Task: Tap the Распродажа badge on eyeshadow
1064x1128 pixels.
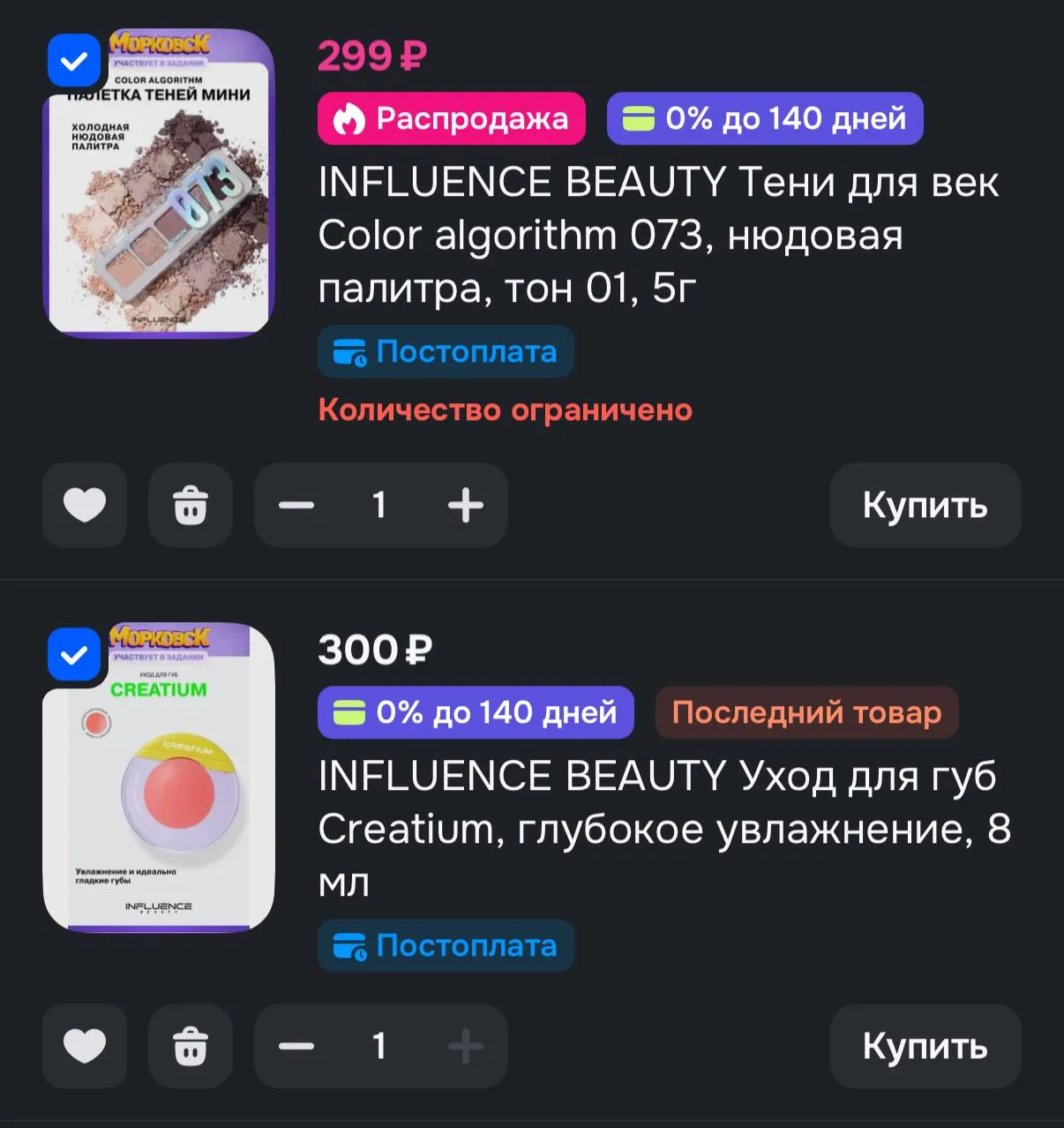Action: [452, 118]
